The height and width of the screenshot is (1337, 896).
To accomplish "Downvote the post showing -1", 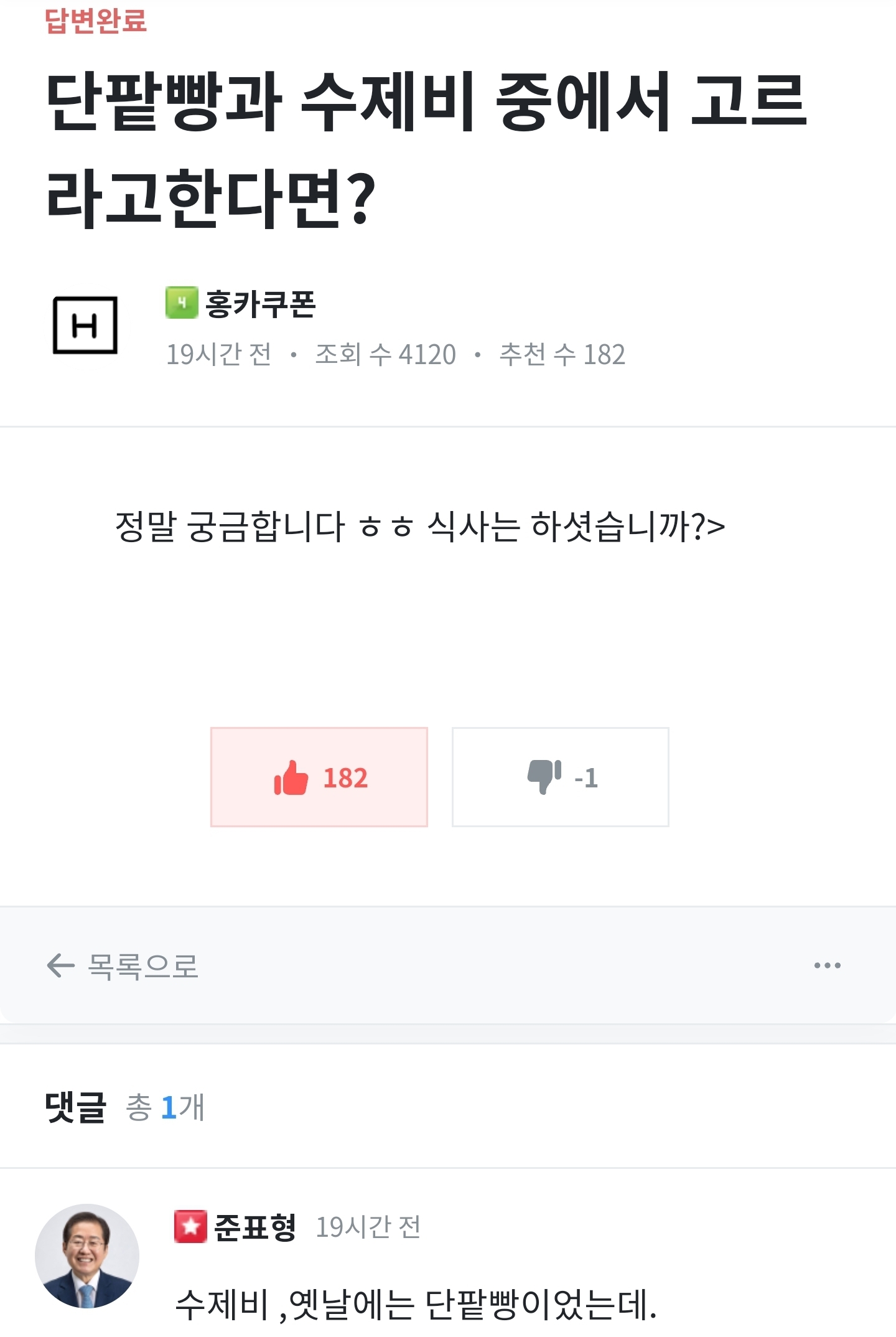I will pyautogui.click(x=560, y=777).
